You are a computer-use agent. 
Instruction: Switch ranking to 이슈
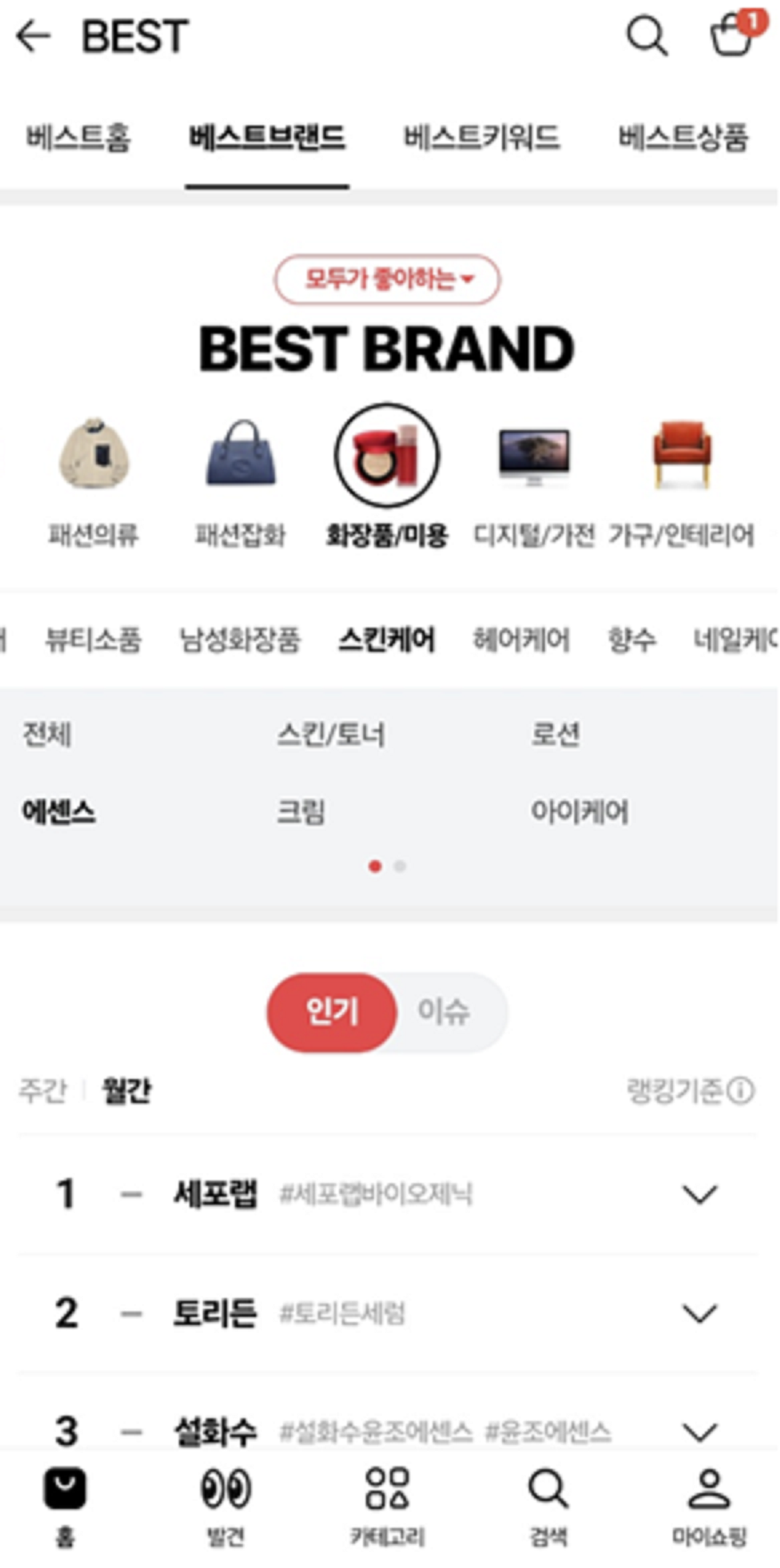(x=443, y=1011)
